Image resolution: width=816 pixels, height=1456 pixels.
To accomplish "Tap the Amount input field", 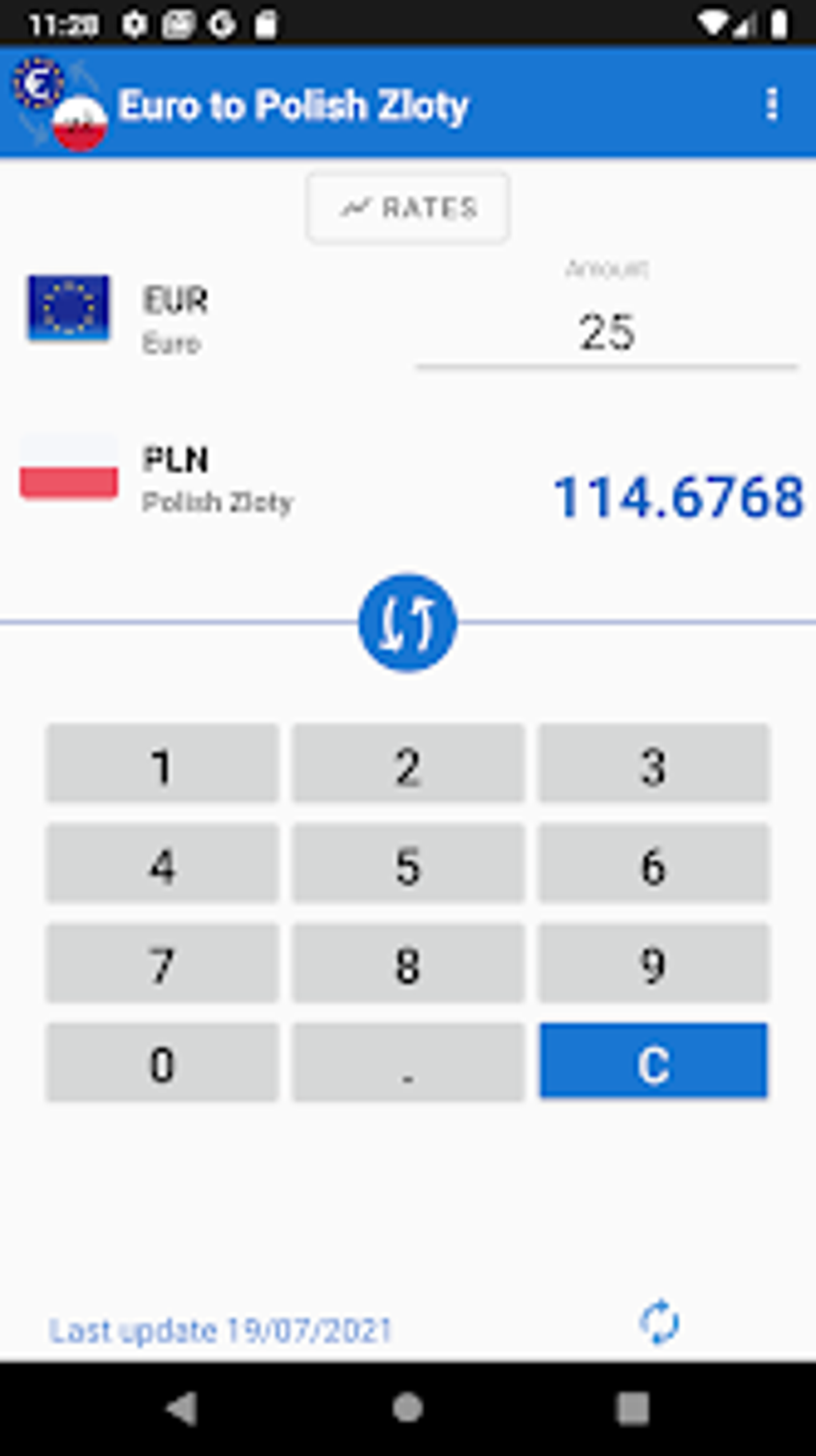I will (606, 332).
